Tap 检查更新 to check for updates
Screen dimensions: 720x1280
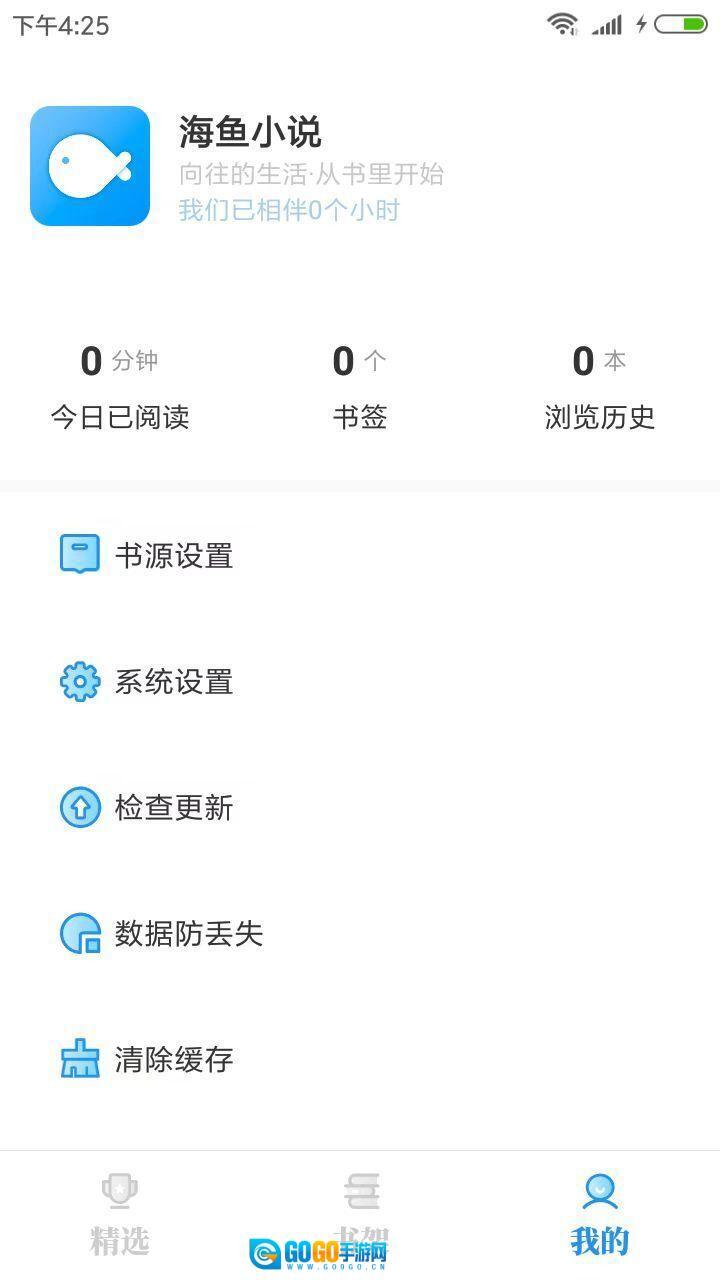[x=173, y=808]
